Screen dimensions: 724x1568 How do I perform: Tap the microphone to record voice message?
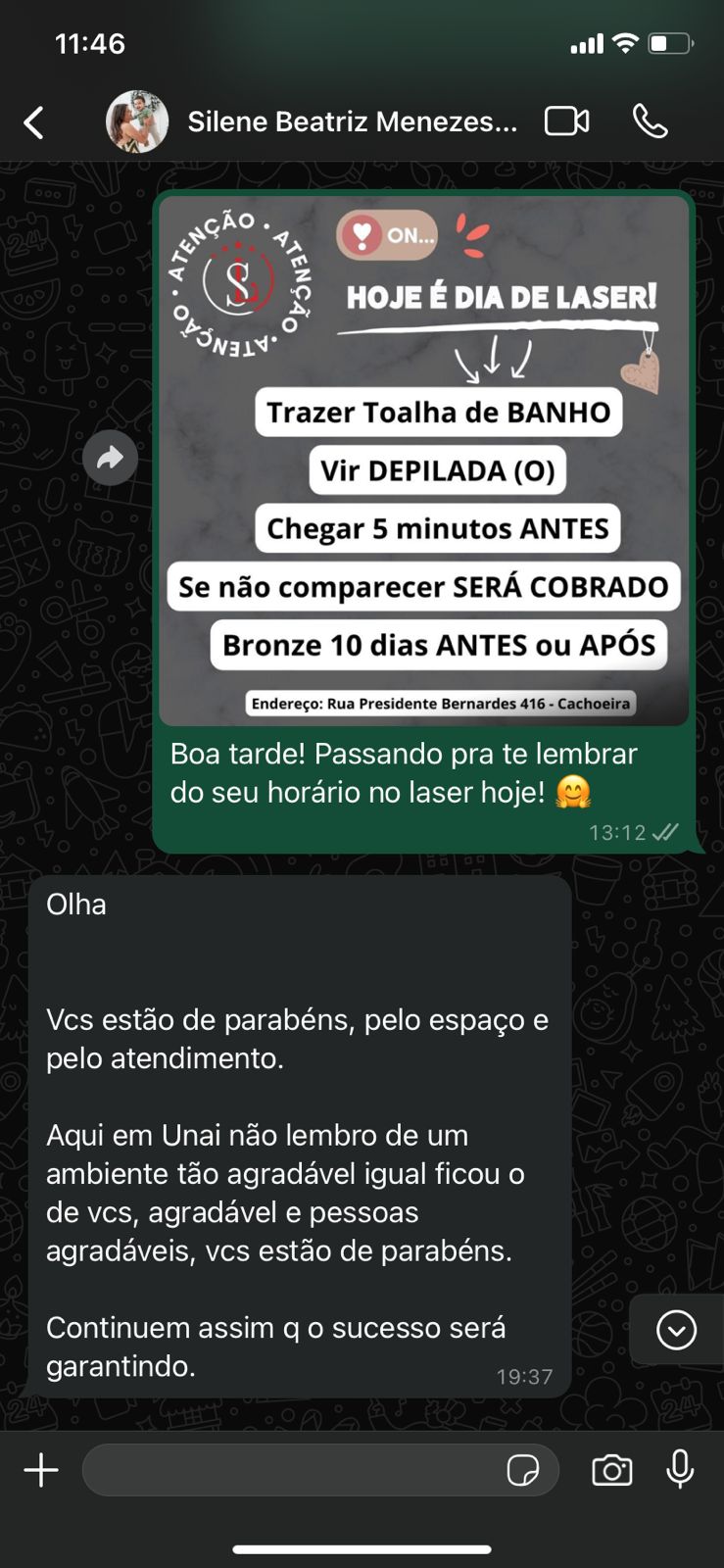[x=680, y=1470]
